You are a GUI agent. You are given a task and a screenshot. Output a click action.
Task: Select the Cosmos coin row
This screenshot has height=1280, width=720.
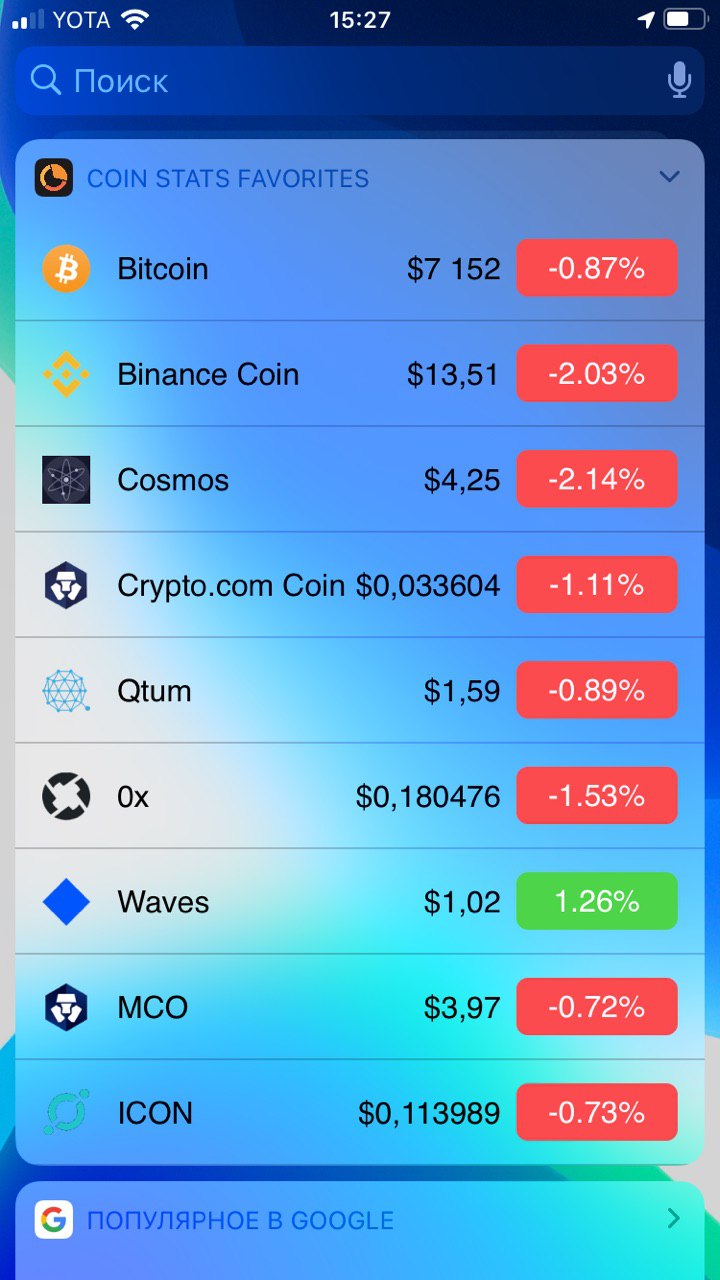(360, 480)
